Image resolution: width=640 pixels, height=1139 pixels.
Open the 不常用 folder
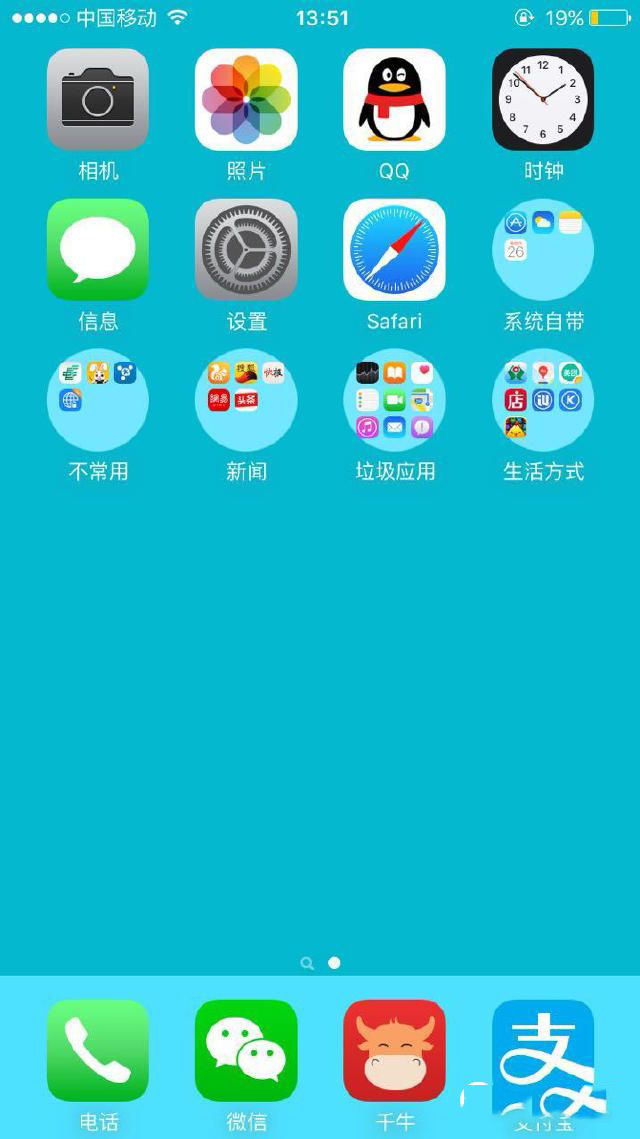pyautogui.click(x=98, y=400)
